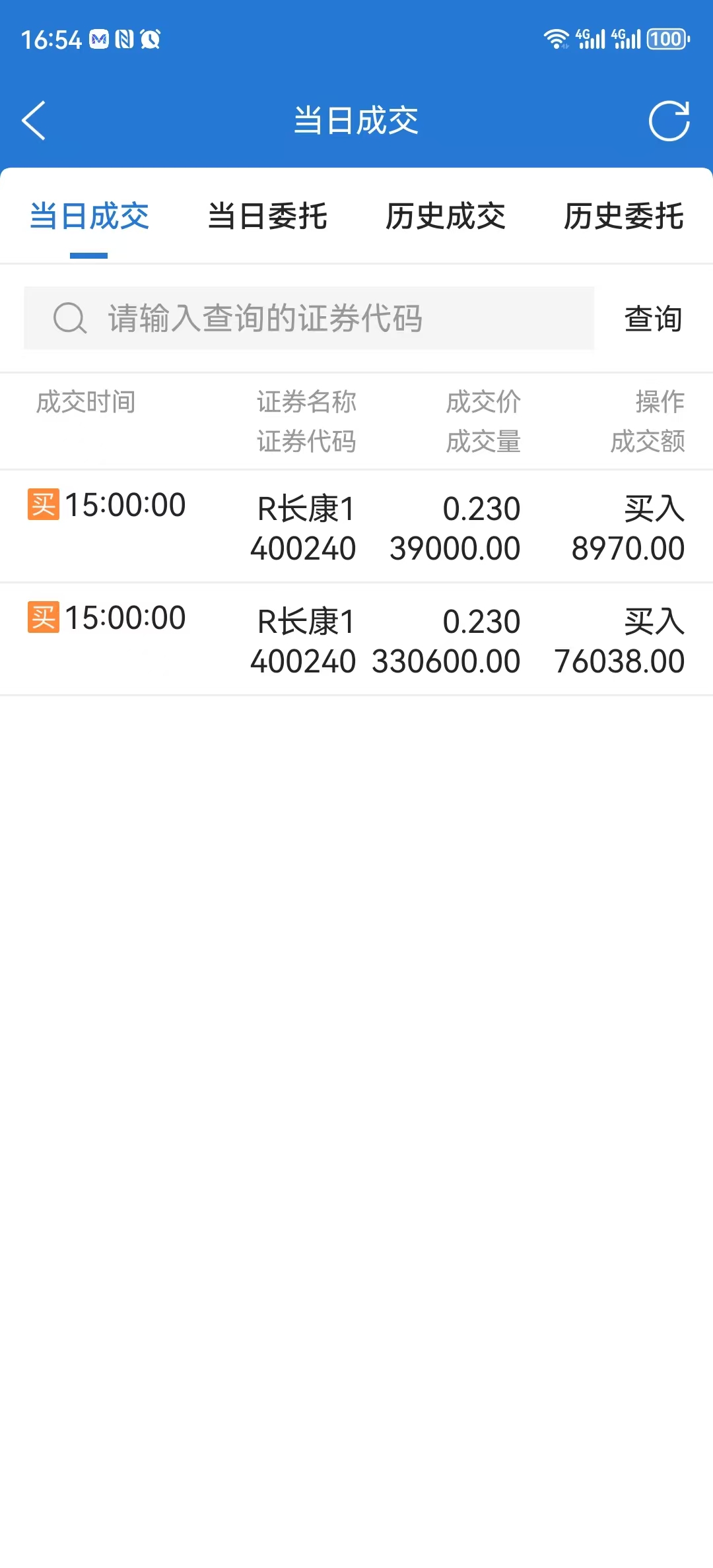Tap the 当日成交 tab
The image size is (713, 1568).
point(89,216)
